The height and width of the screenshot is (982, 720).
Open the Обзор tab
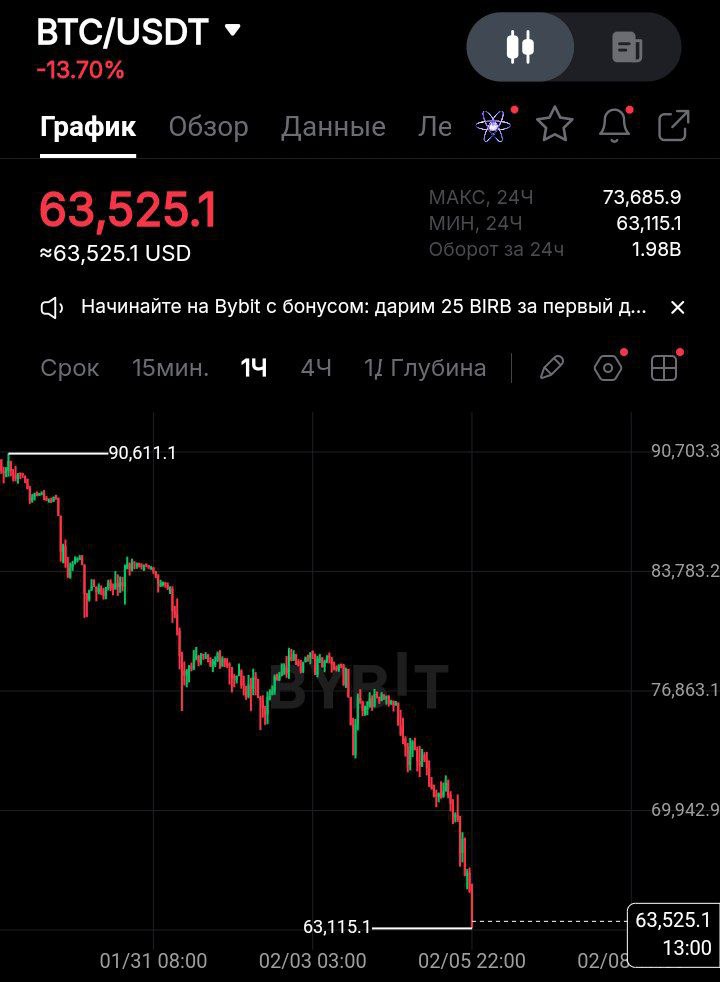208,127
